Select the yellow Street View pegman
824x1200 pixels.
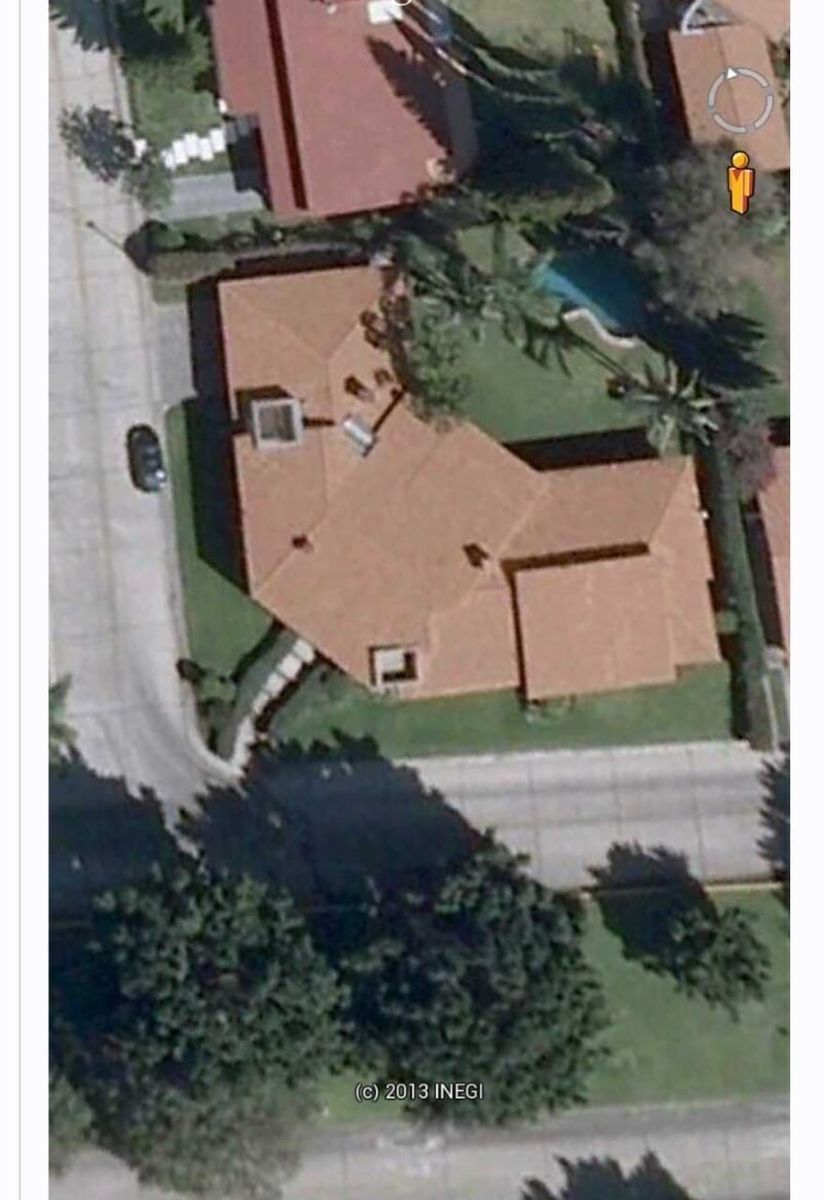point(740,183)
